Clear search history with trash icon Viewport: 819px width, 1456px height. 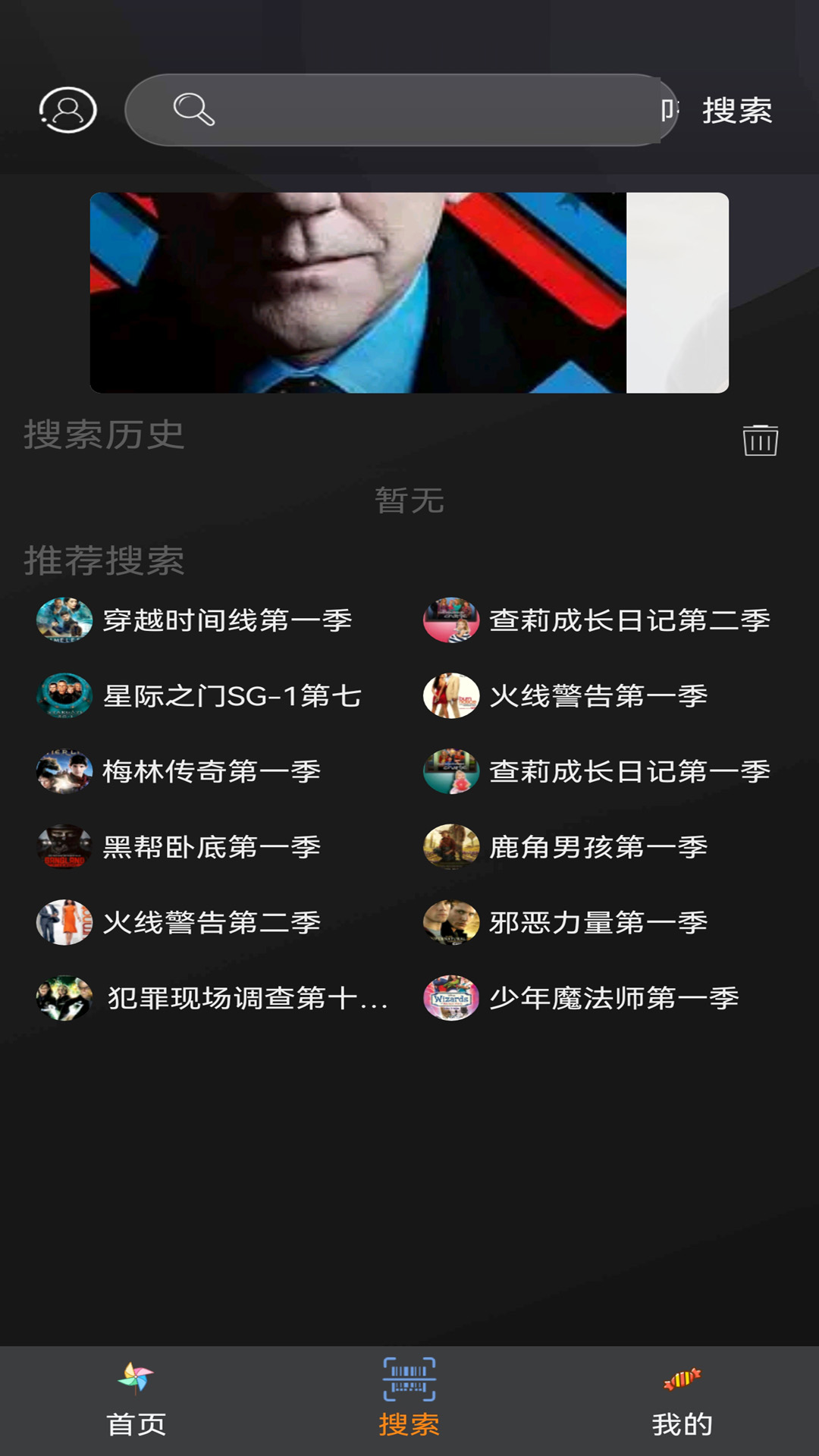pos(760,440)
